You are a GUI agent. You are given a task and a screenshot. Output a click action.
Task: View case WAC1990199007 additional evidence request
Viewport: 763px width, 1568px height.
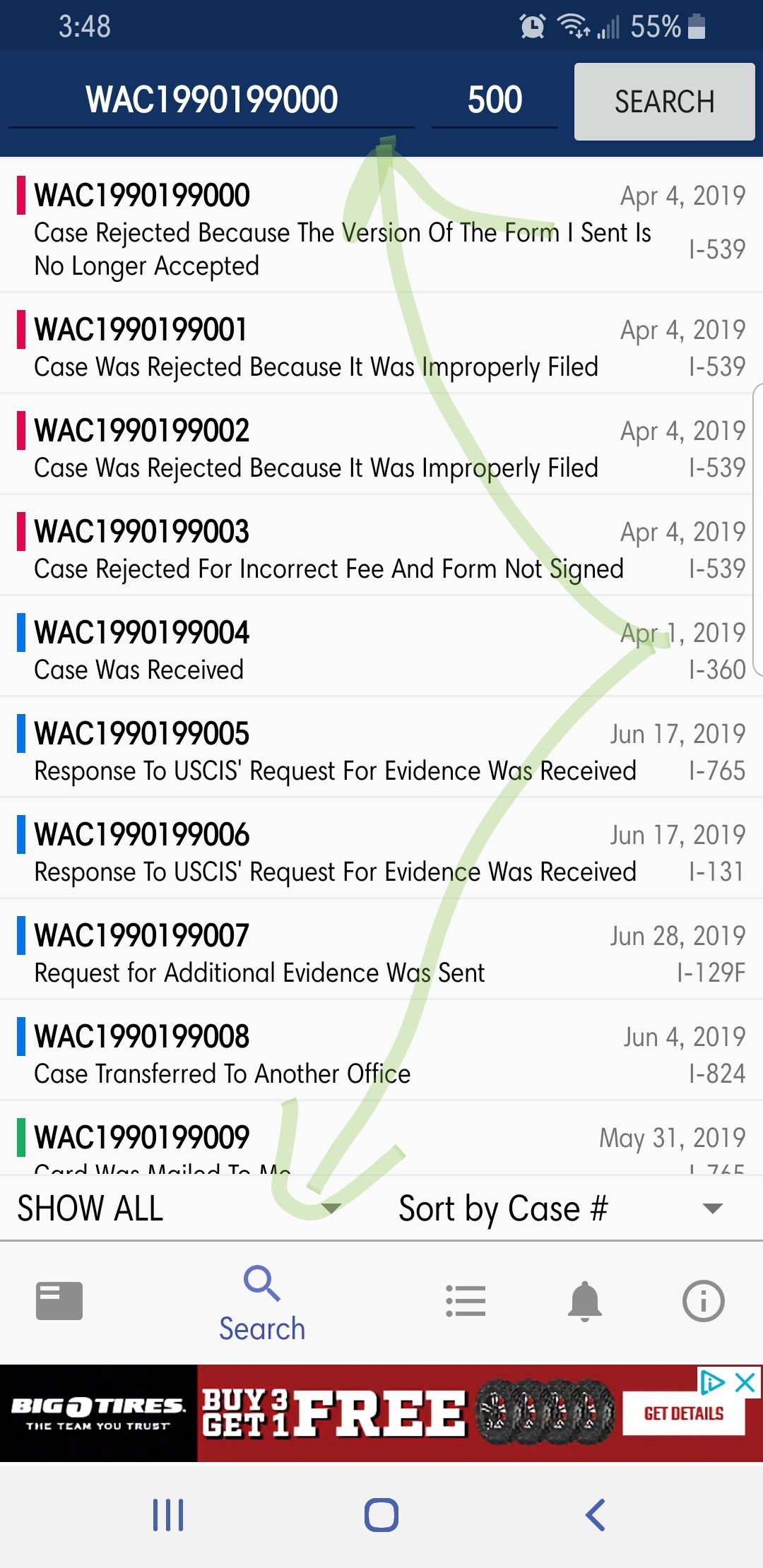pos(381,950)
